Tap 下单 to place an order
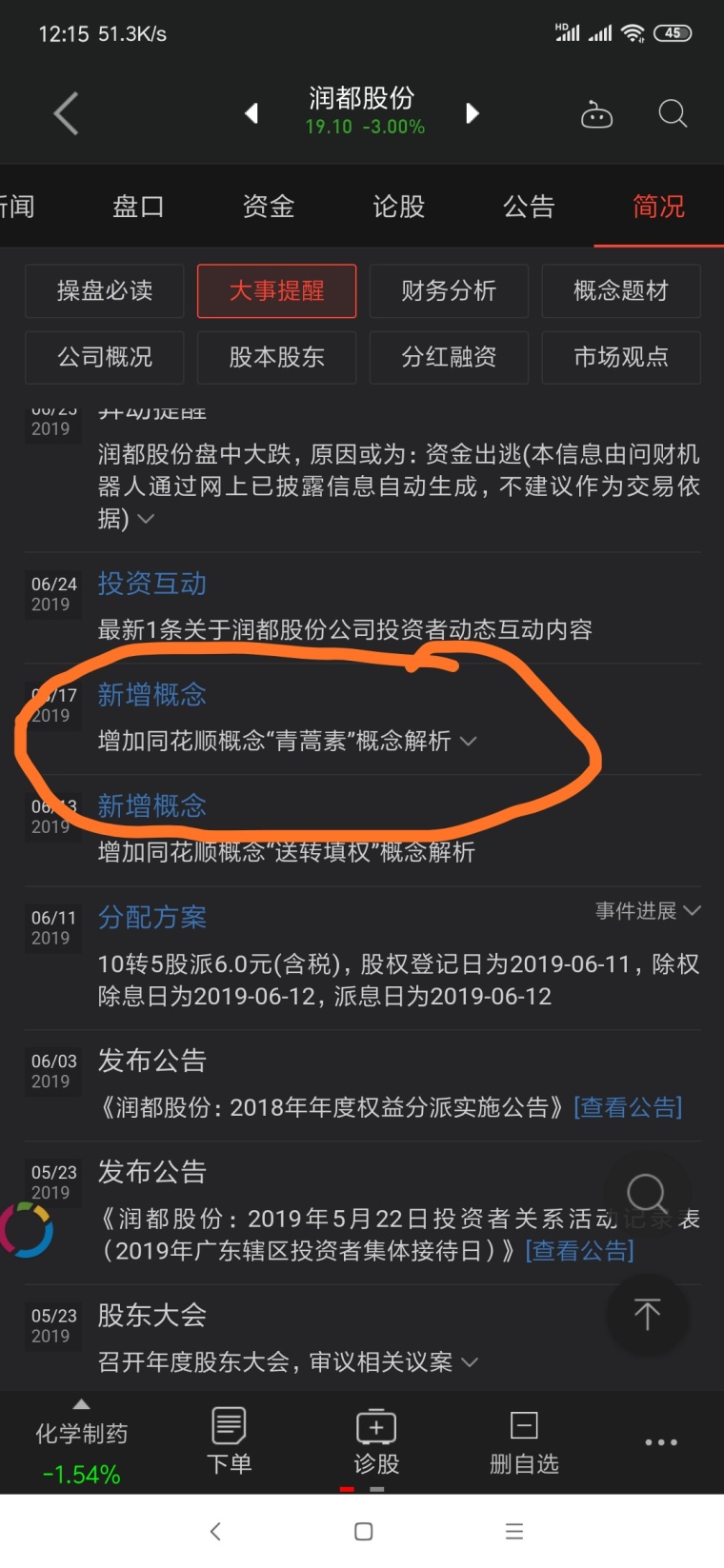724x1568 pixels. coord(229,1441)
